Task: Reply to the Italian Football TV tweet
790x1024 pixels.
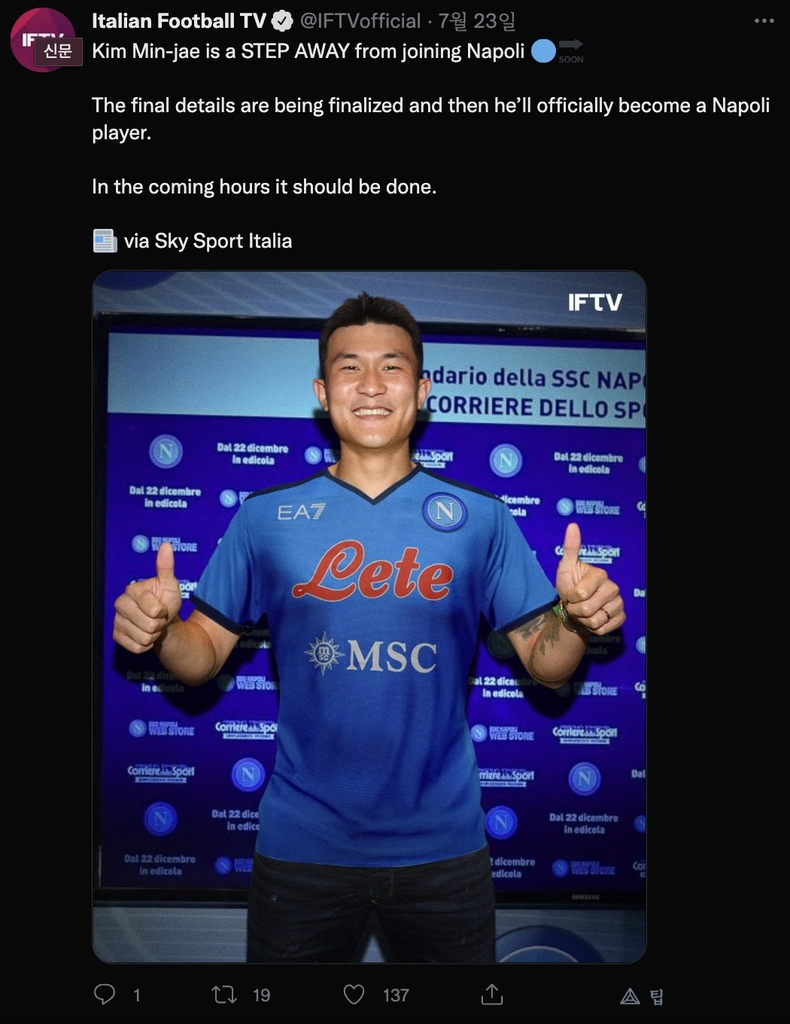Action: click(x=105, y=994)
